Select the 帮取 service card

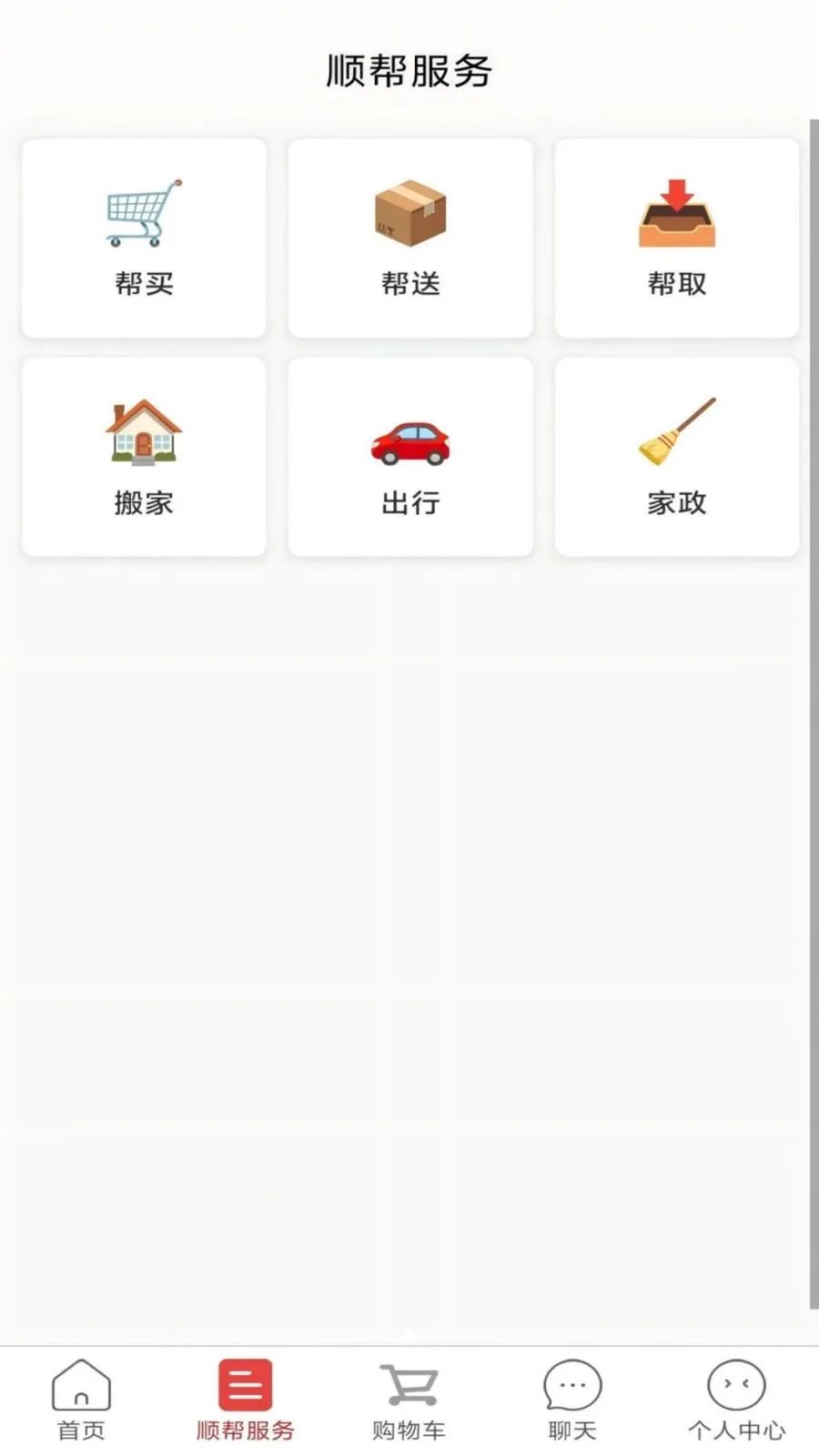click(x=677, y=238)
